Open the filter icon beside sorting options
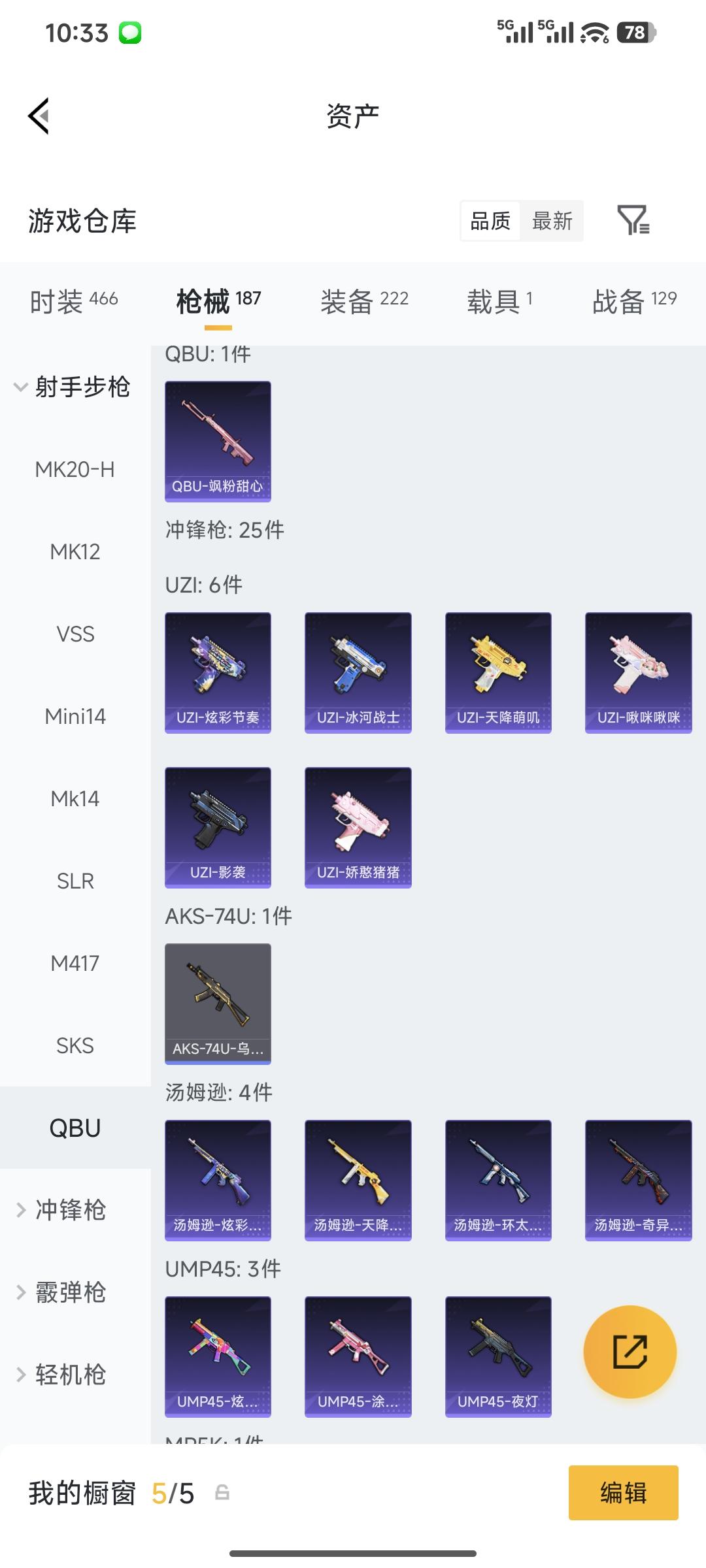 point(633,220)
